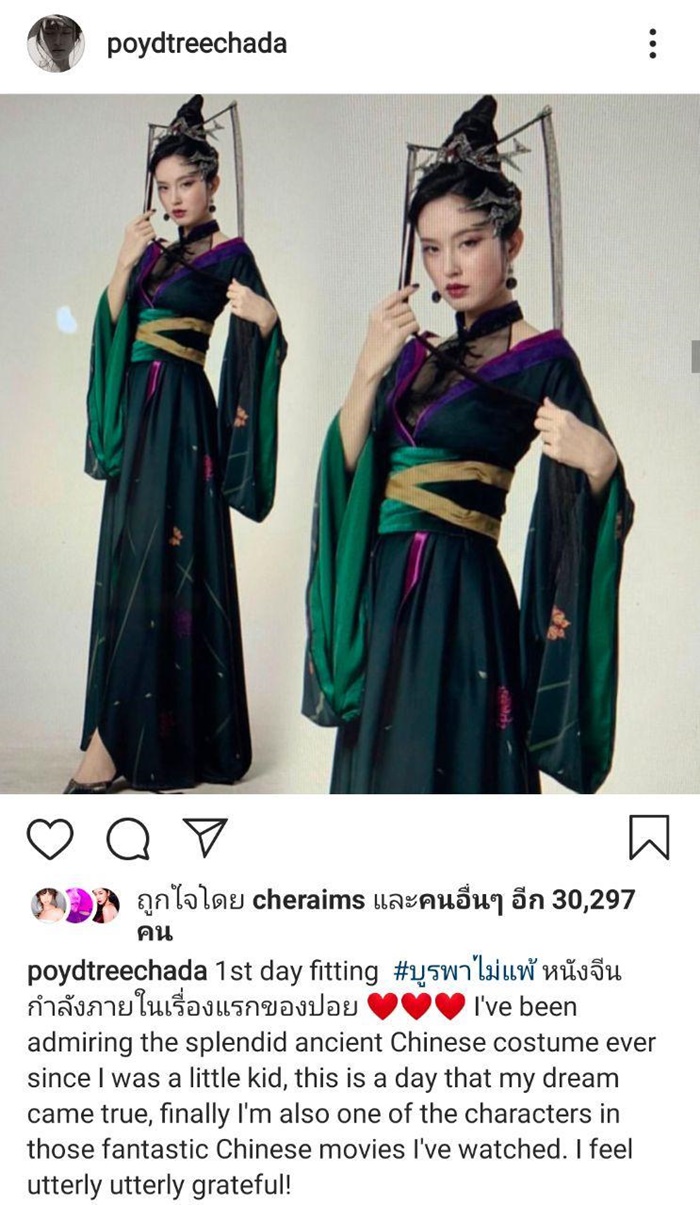This screenshot has width=700, height=1205.
Task: Open comments with the speech bubble icon
Action: (x=128, y=838)
